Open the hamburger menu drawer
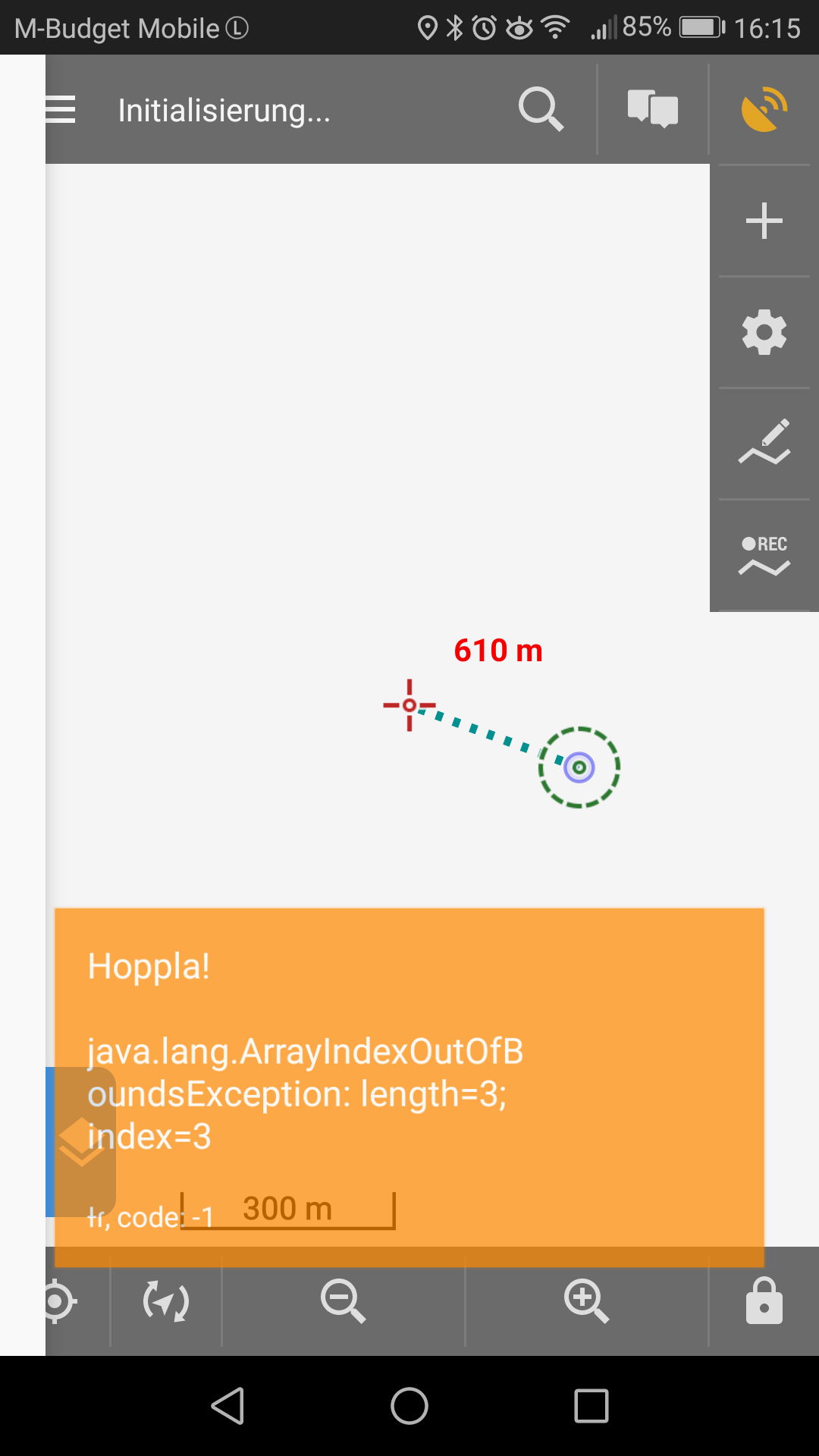Image resolution: width=819 pixels, height=1456 pixels. 61,110
